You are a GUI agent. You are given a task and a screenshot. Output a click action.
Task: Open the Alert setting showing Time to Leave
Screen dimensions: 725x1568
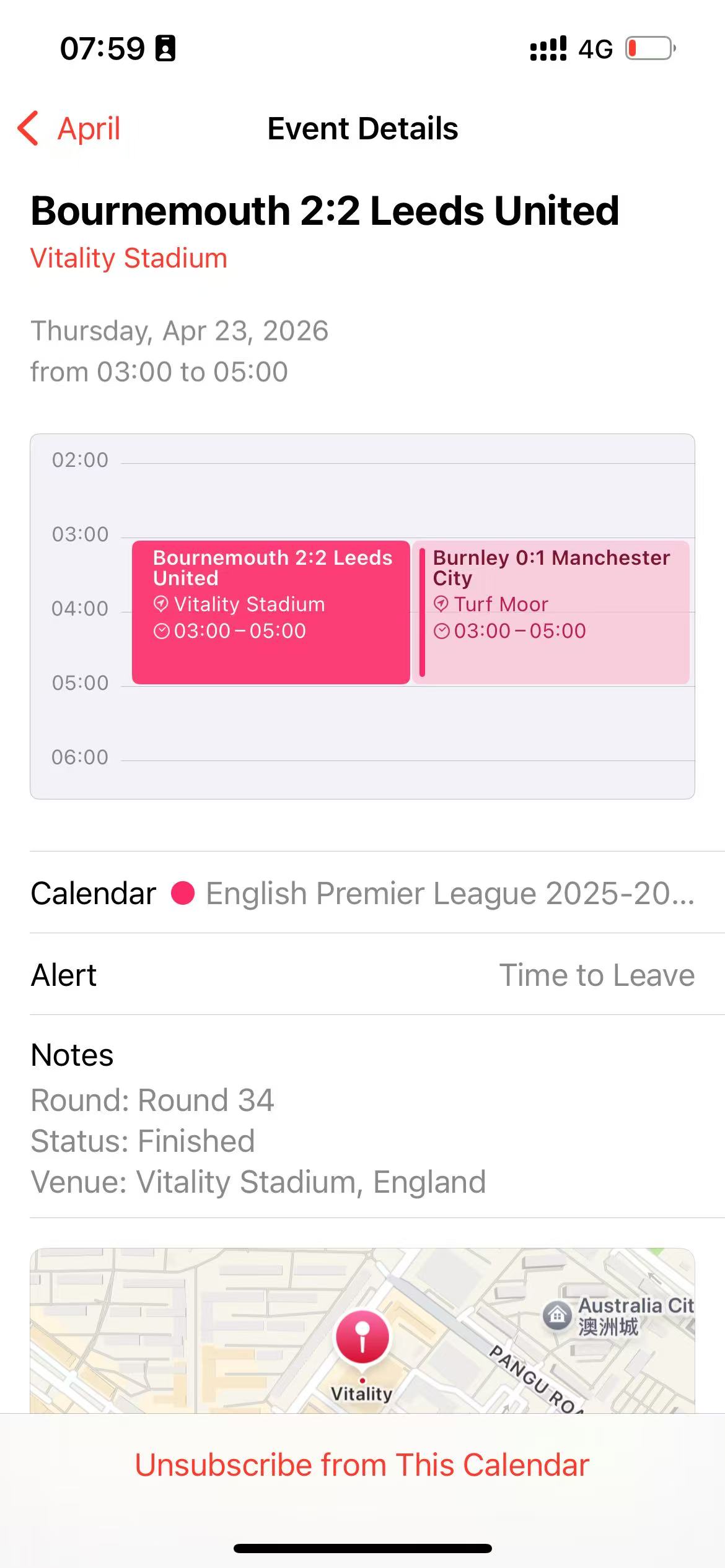click(362, 975)
